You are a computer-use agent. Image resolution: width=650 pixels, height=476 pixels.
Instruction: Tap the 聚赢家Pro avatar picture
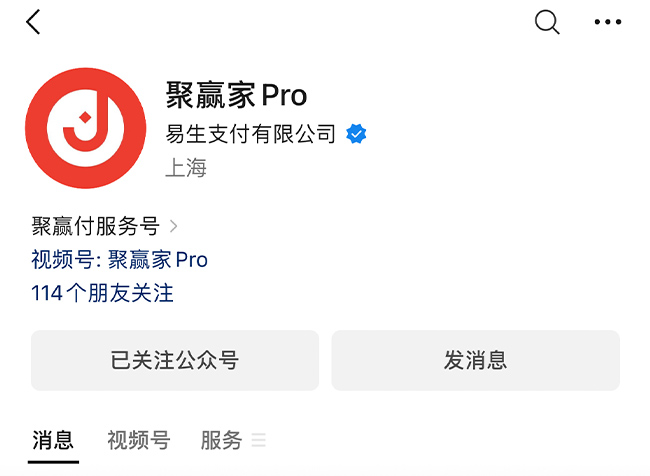click(86, 128)
